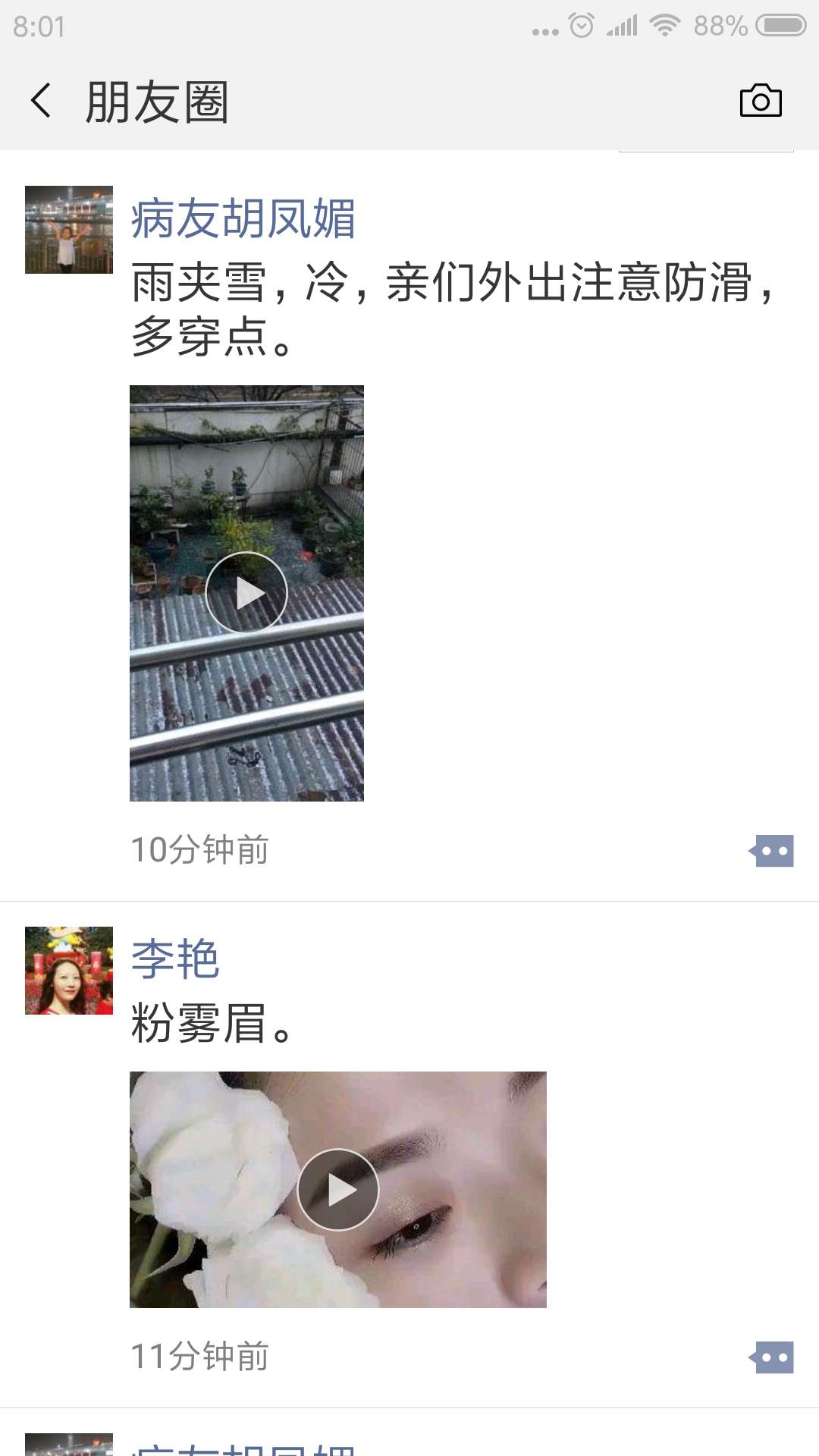Tap the signal strength indicator
Screen dimensions: 819x1456
(622, 25)
